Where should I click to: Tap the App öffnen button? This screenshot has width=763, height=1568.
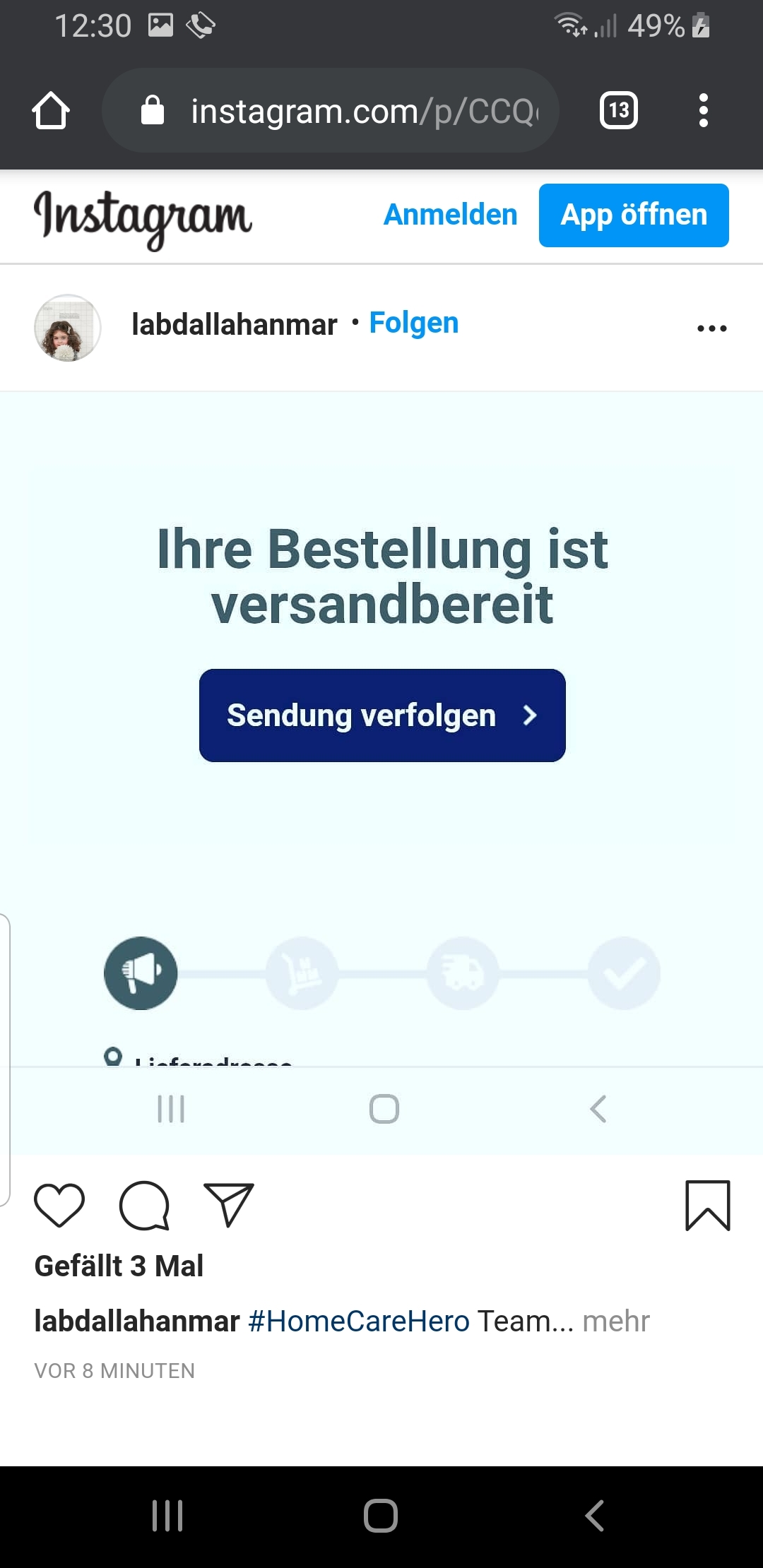point(634,215)
